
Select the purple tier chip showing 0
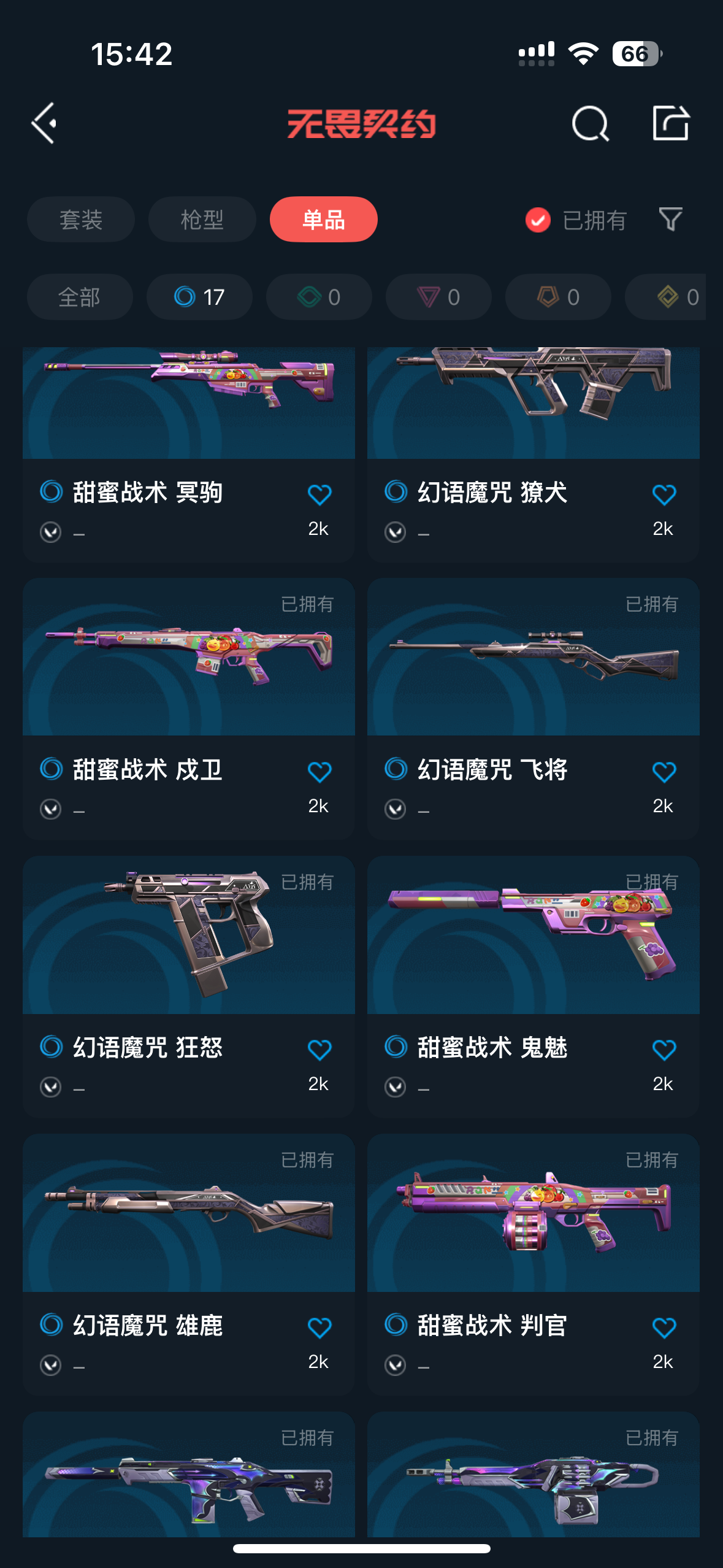(438, 297)
